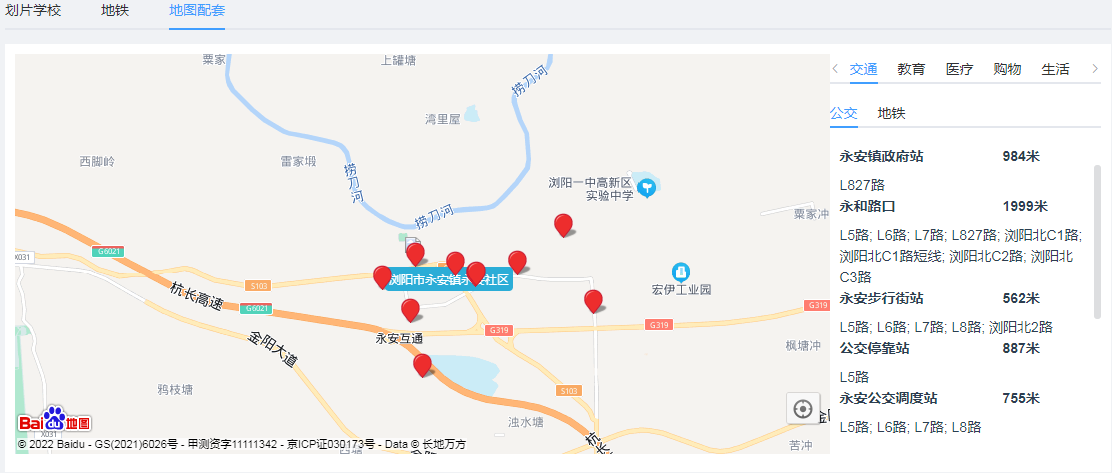Recenter the map with the locate button
This screenshot has width=1112, height=473.
(x=802, y=408)
